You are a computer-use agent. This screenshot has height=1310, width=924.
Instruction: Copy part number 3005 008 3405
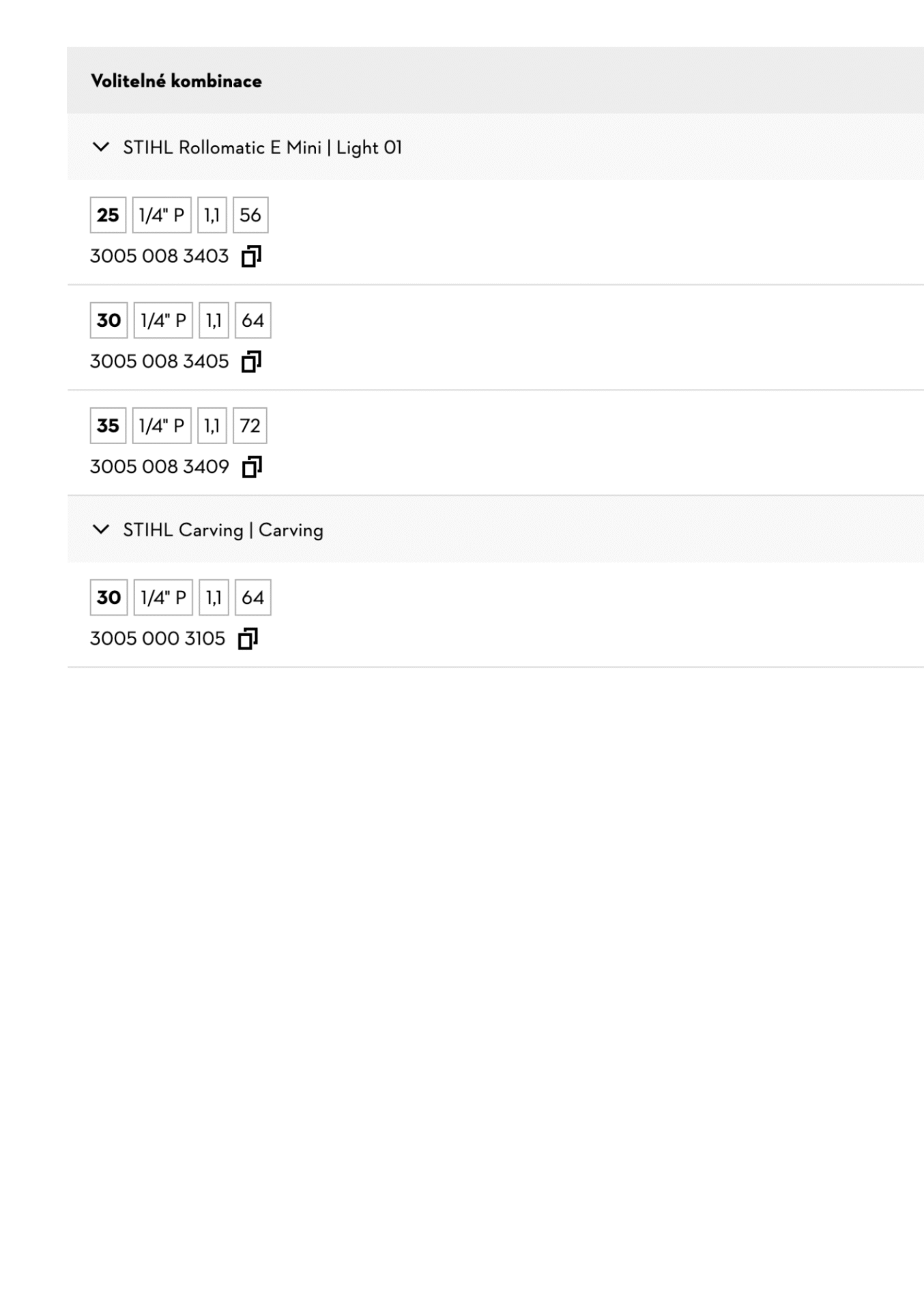pos(251,362)
